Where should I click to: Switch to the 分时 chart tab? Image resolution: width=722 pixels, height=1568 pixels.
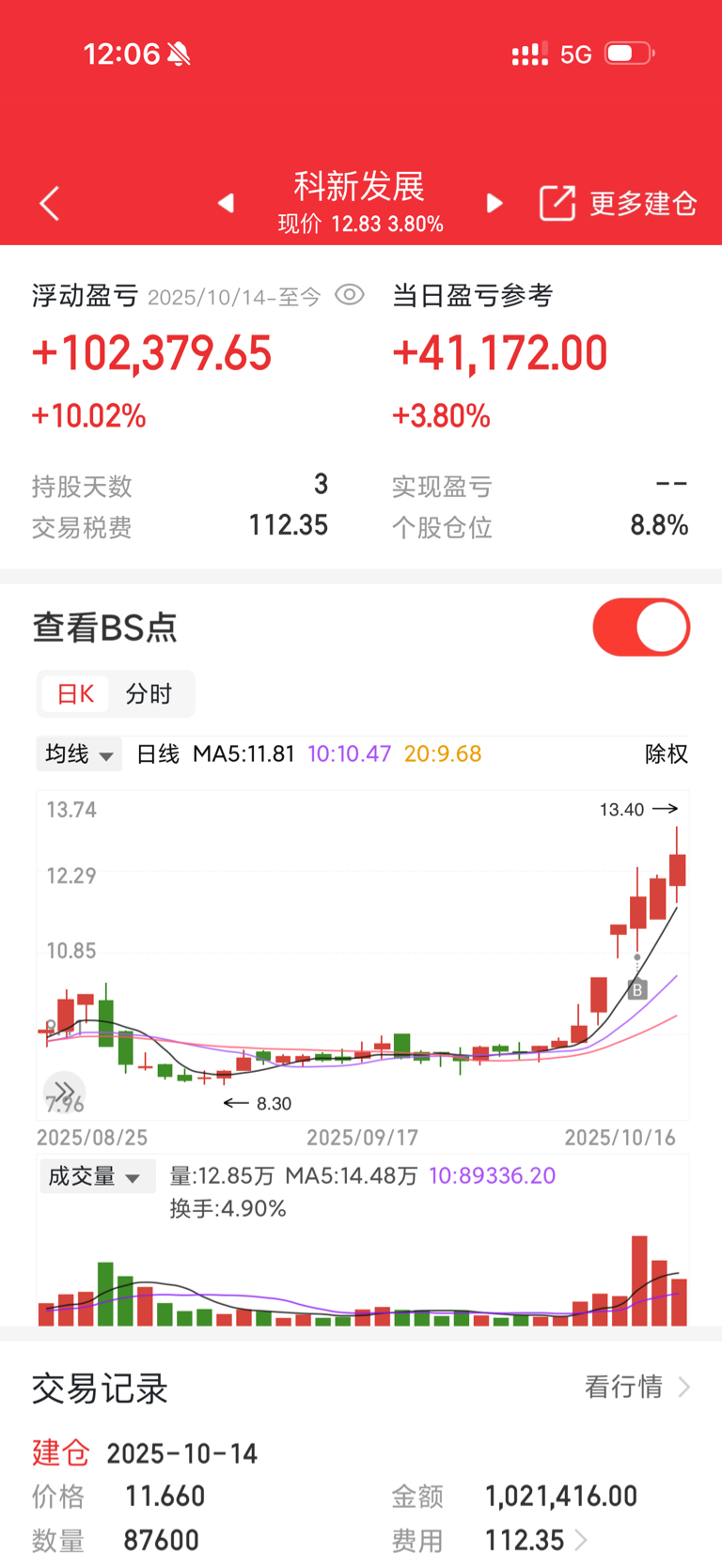point(149,694)
